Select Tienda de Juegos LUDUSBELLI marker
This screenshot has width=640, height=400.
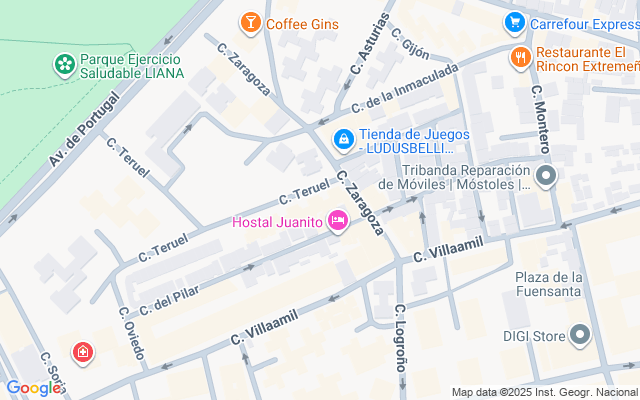click(x=343, y=140)
